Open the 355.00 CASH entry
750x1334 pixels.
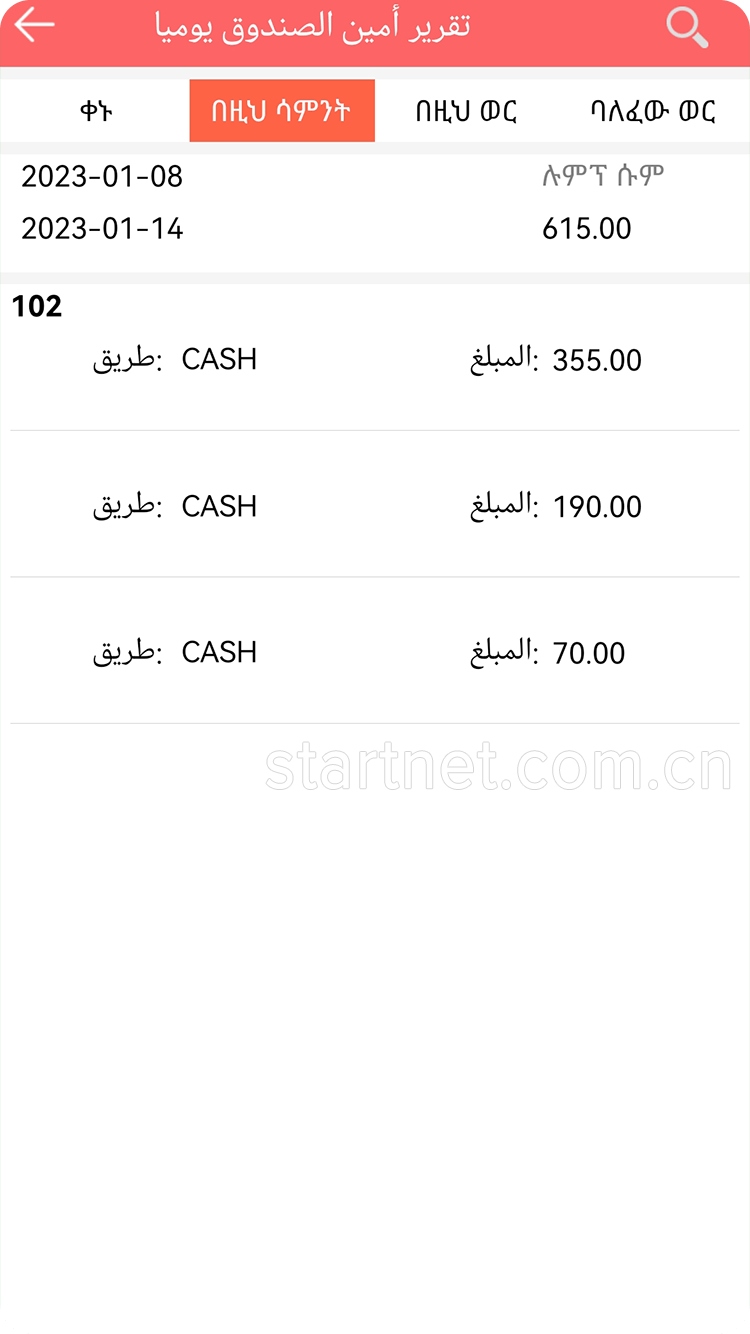pyautogui.click(x=375, y=360)
